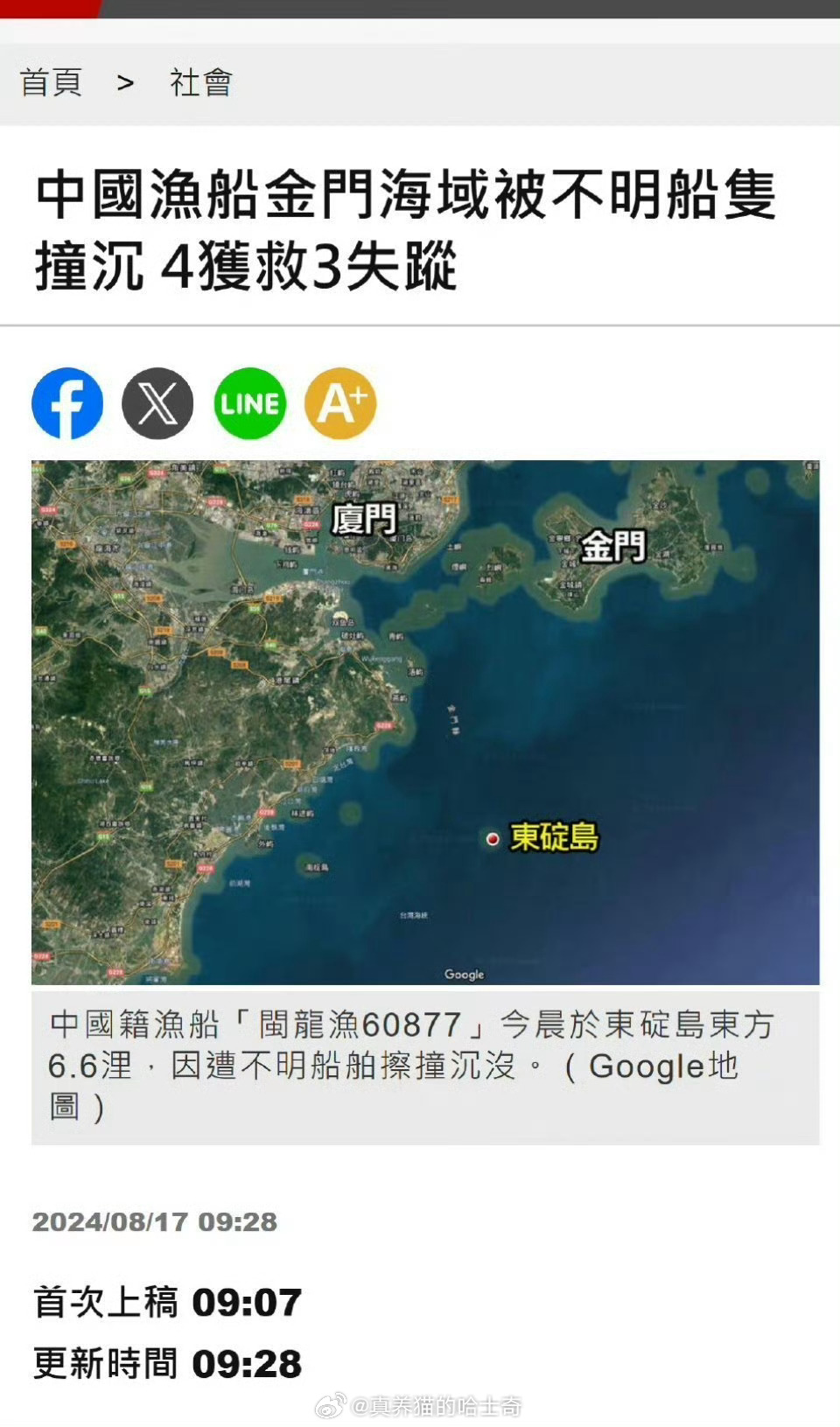Share the article via the X icon
This screenshot has height=1427, width=840.
(157, 402)
